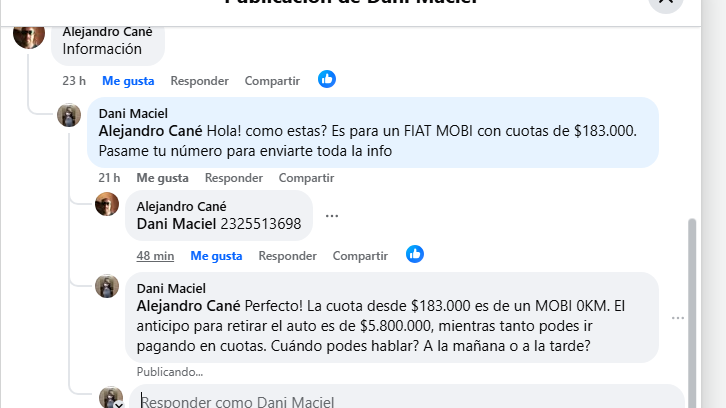Share the 'Información' comment from Alejandro Cané
Screen dimensions: 726x408
(x=272, y=80)
